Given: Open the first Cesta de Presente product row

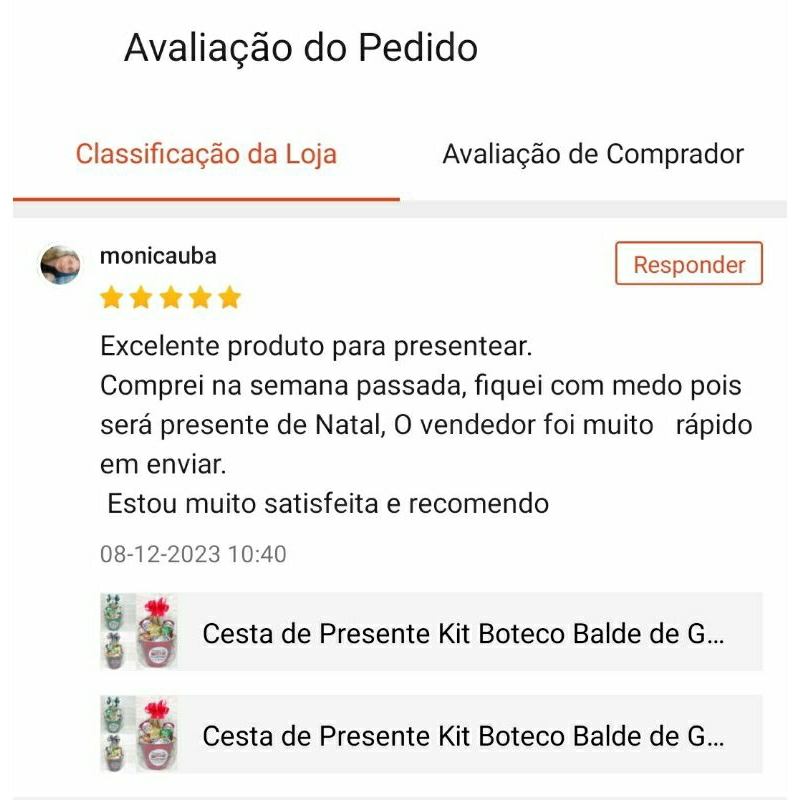Looking at the screenshot, I should (x=431, y=632).
